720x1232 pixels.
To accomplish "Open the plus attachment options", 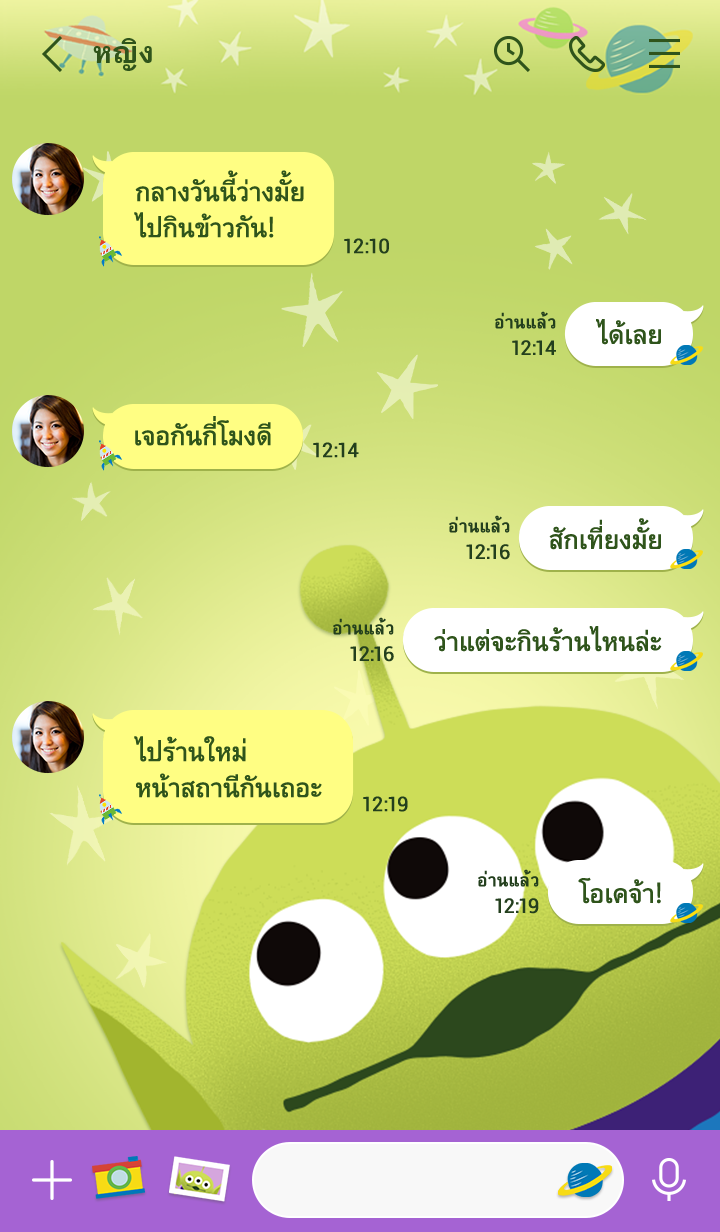I will click(52, 1181).
